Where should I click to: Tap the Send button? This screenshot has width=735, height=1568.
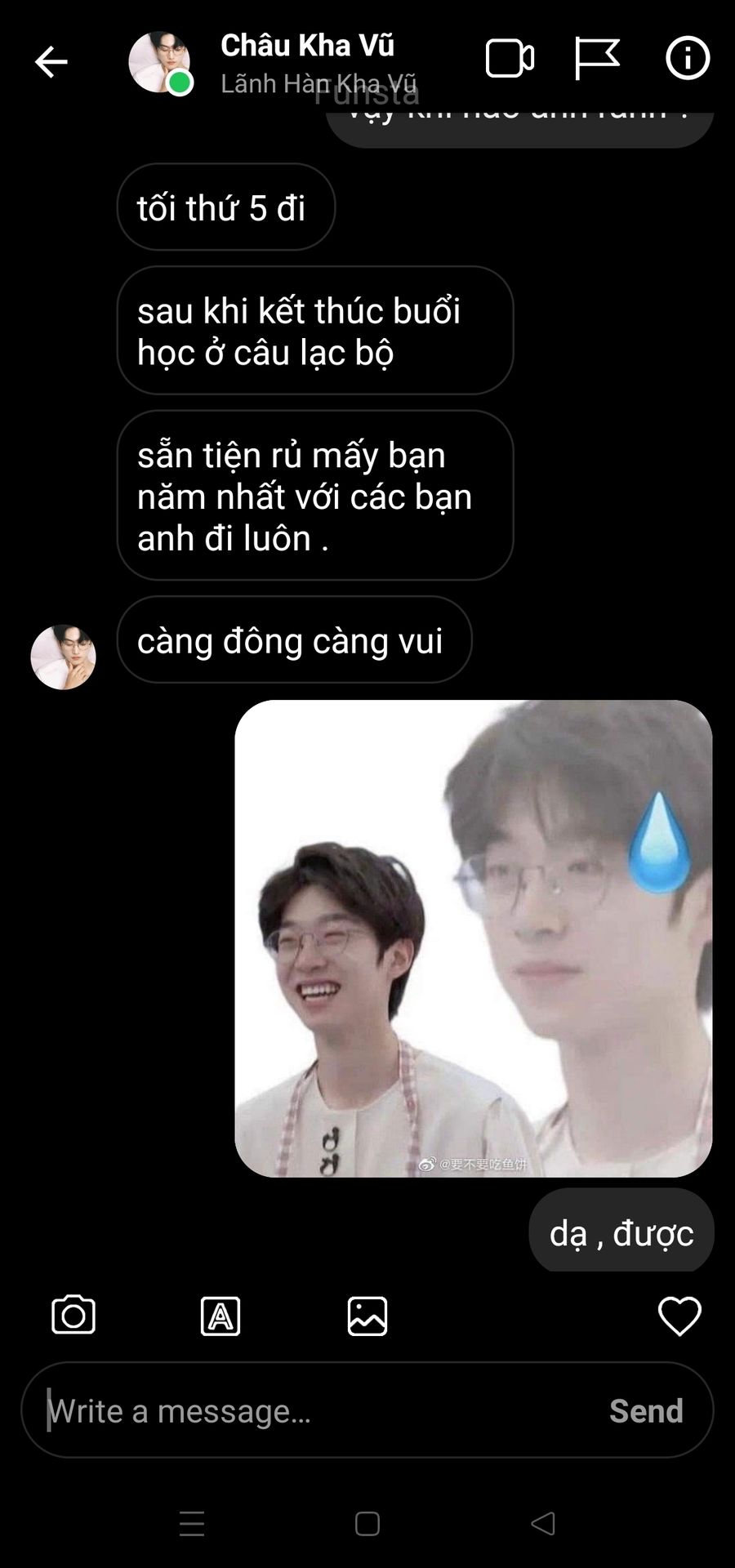pyautogui.click(x=646, y=1411)
